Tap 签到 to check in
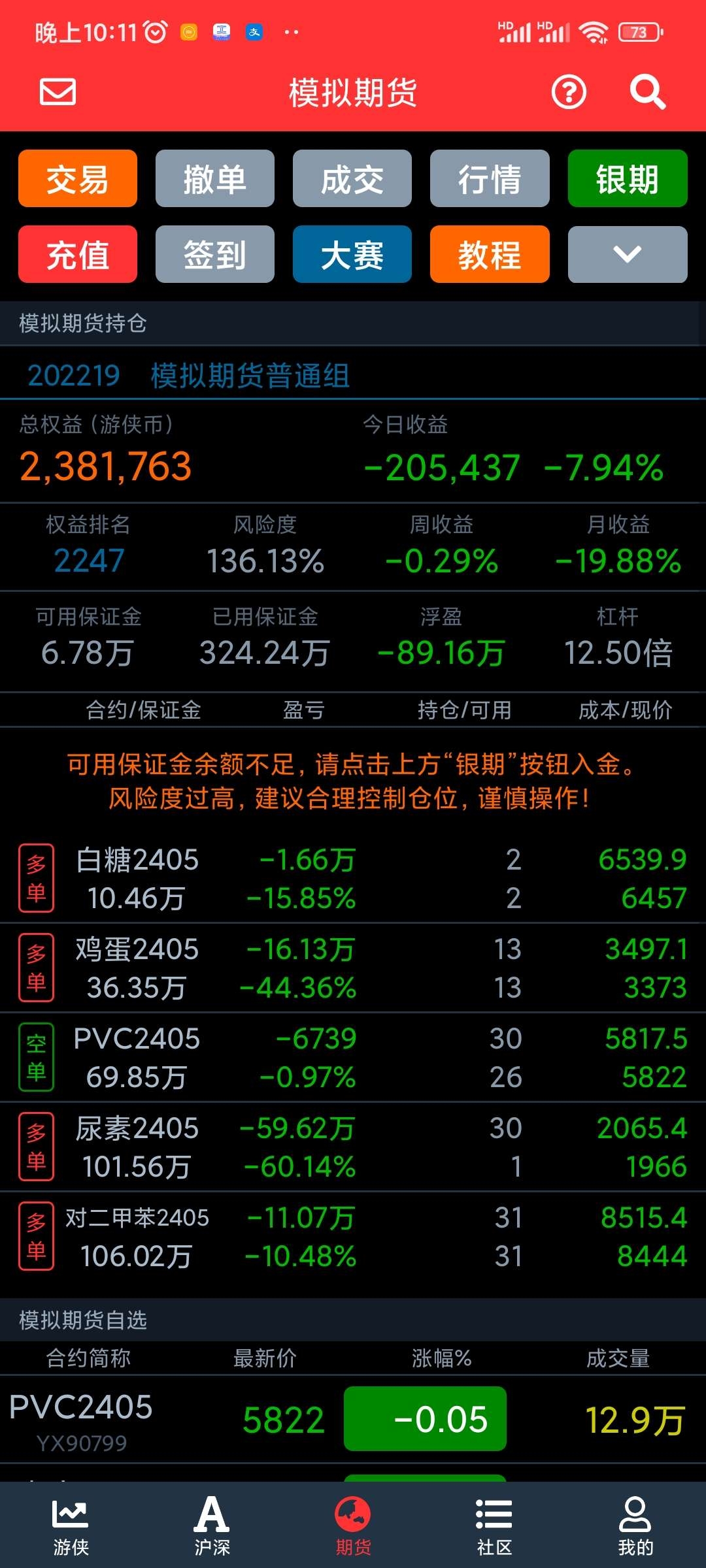 pyautogui.click(x=215, y=254)
